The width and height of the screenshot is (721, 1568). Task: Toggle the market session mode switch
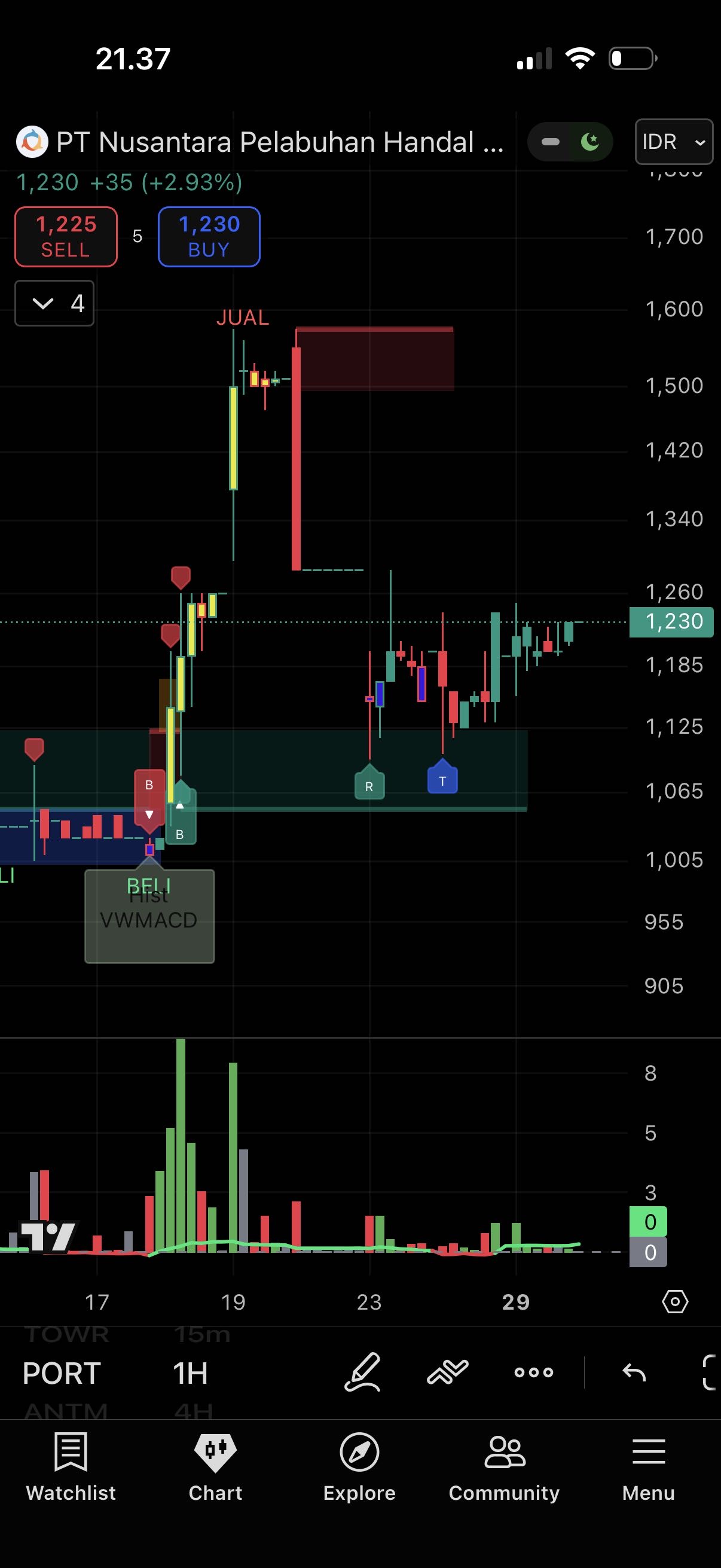click(570, 142)
